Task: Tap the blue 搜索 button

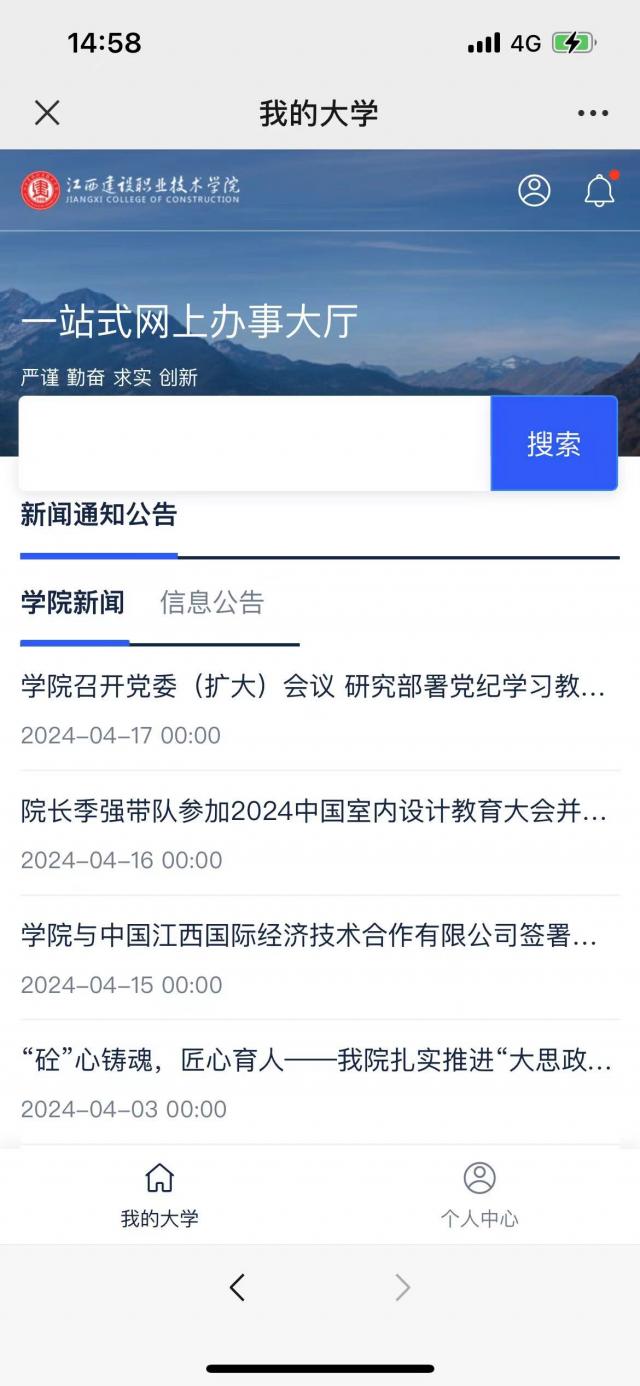Action: click(554, 443)
